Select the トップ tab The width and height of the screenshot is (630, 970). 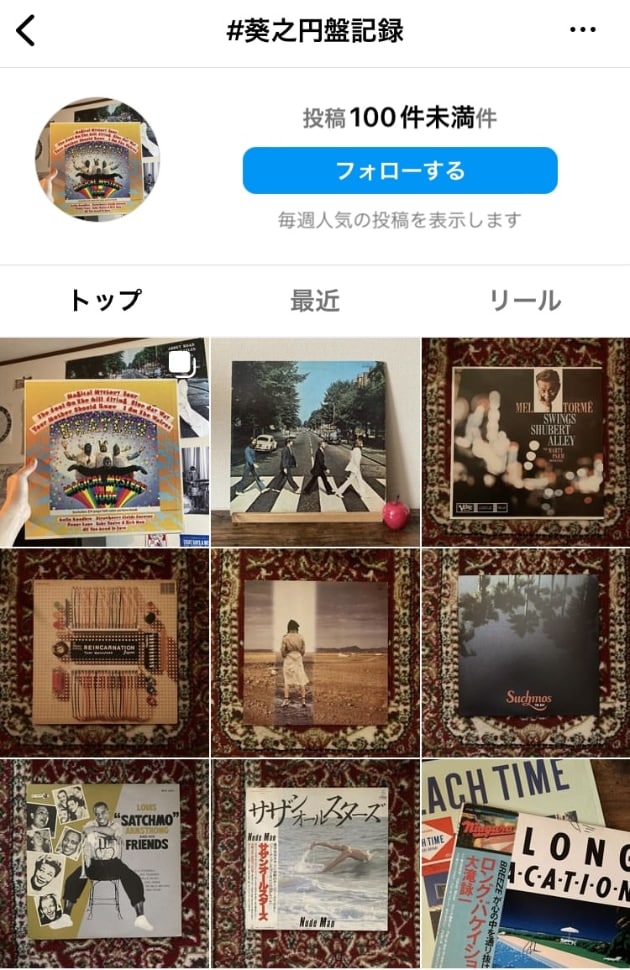click(105, 300)
